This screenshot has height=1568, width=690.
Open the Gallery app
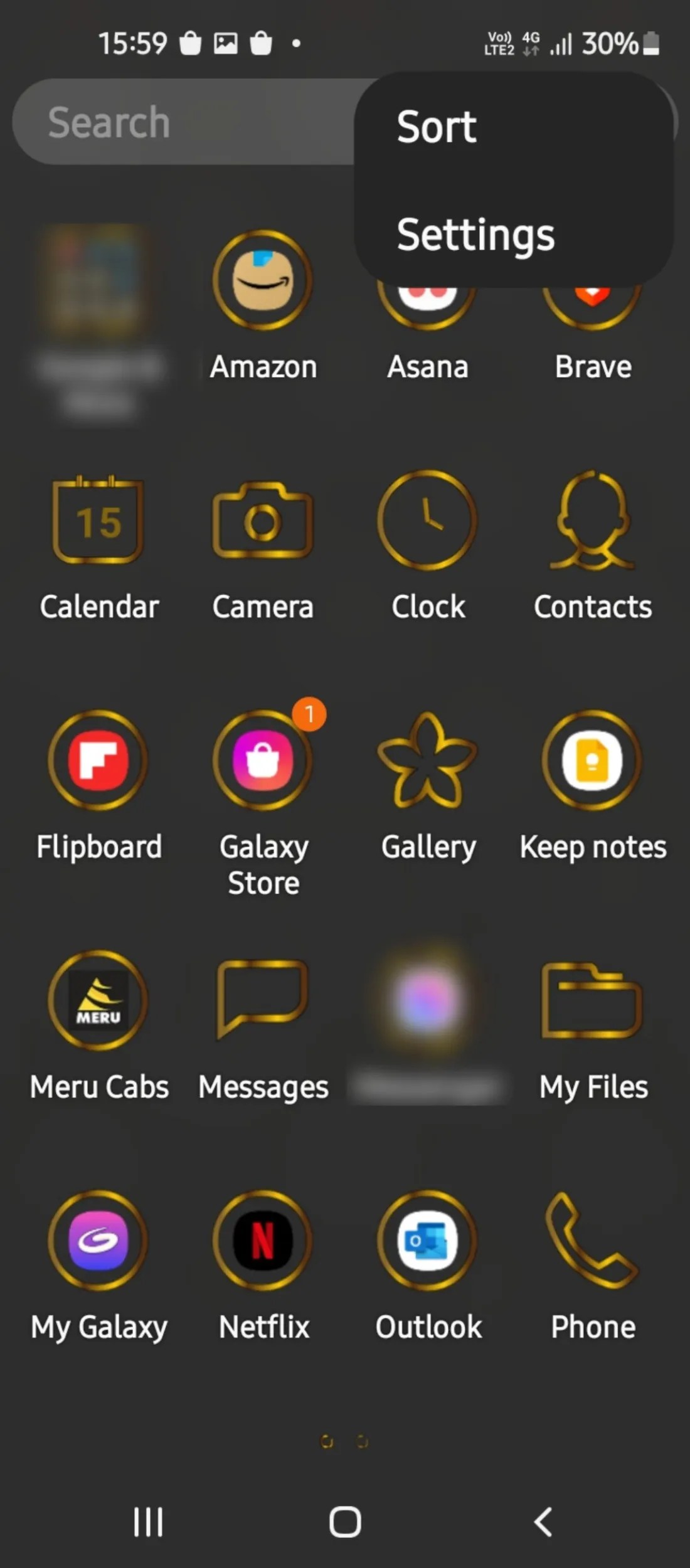click(427, 761)
